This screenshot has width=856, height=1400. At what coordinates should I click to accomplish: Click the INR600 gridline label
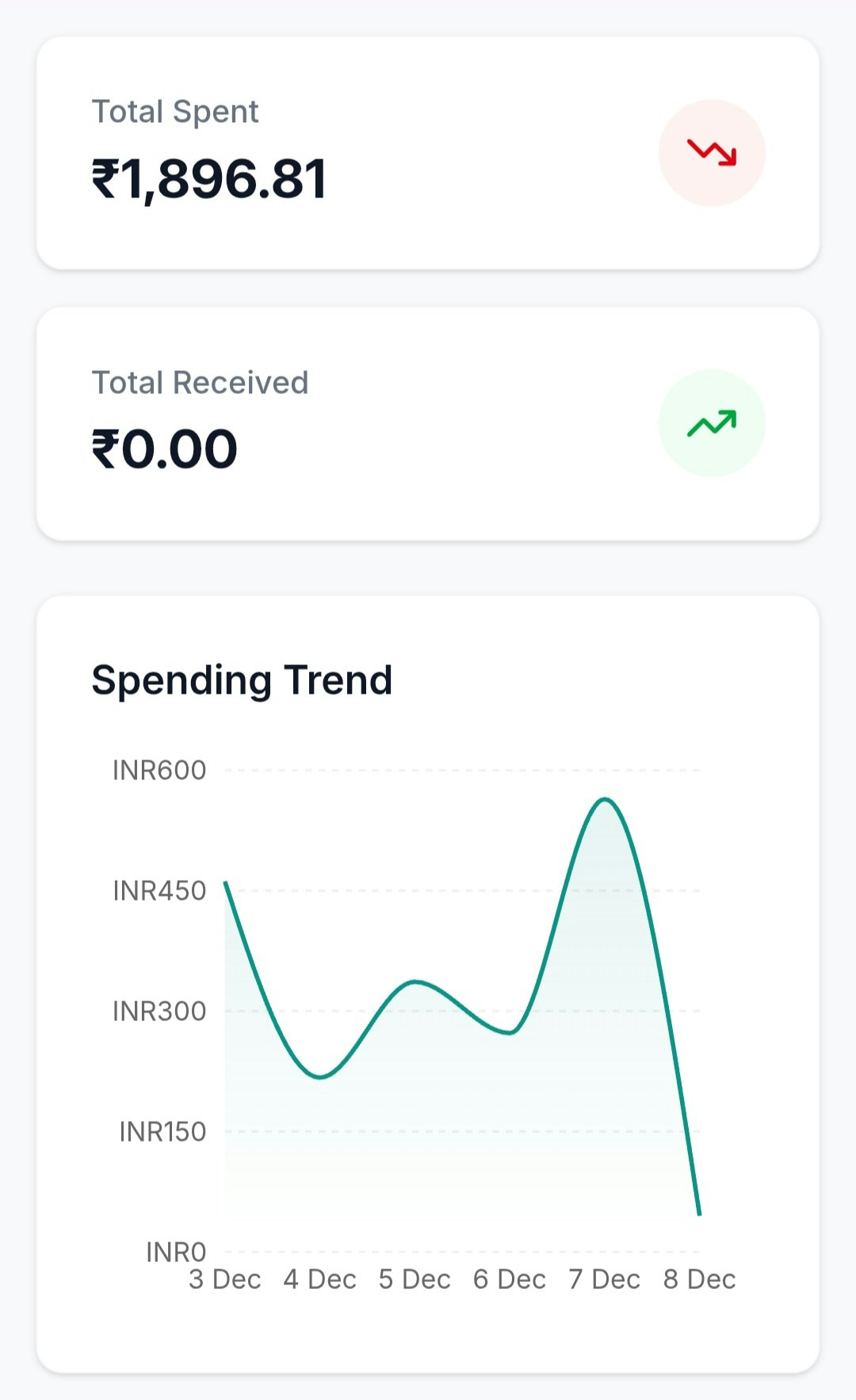[159, 770]
